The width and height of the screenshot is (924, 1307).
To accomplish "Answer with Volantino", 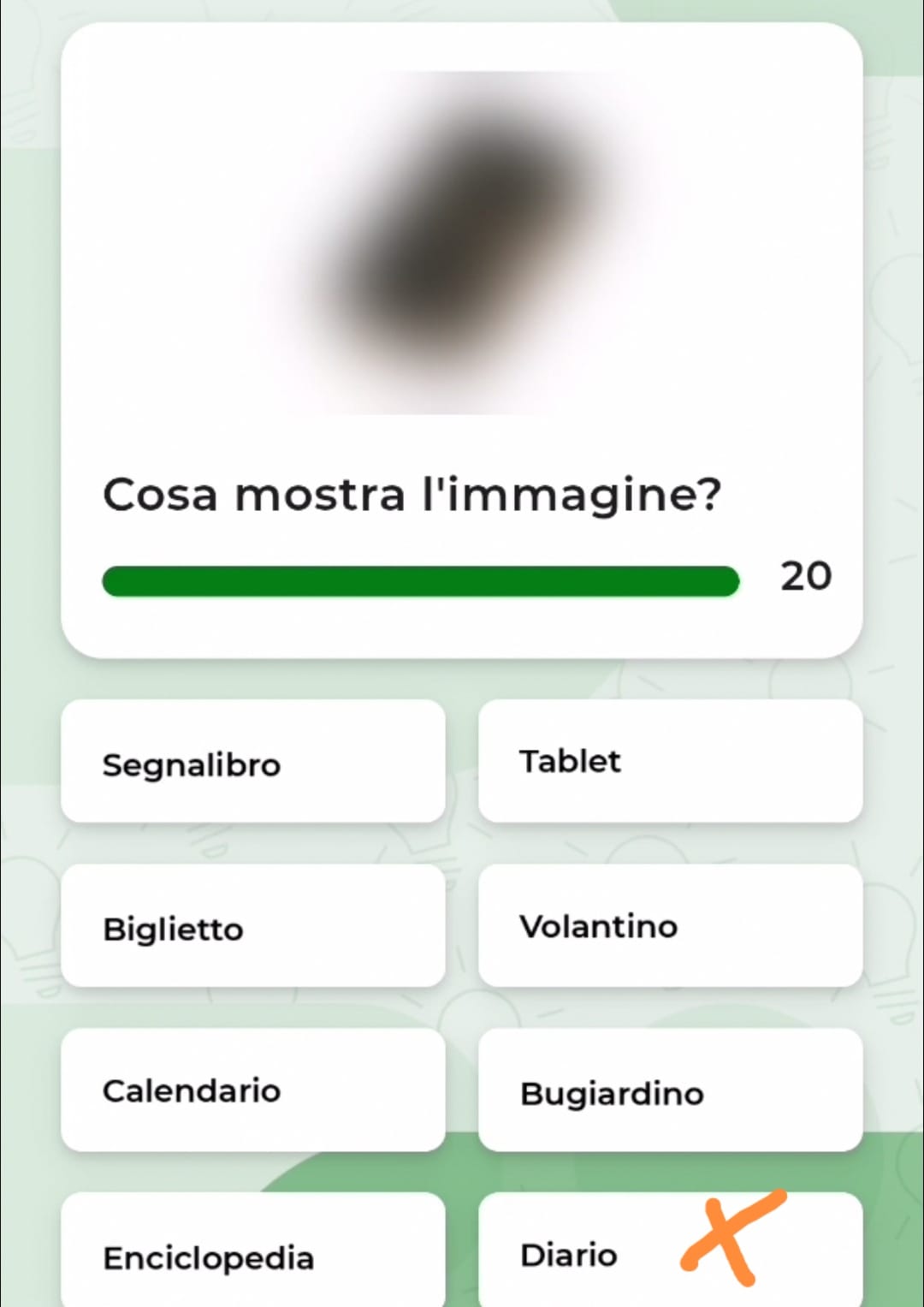I will point(670,925).
